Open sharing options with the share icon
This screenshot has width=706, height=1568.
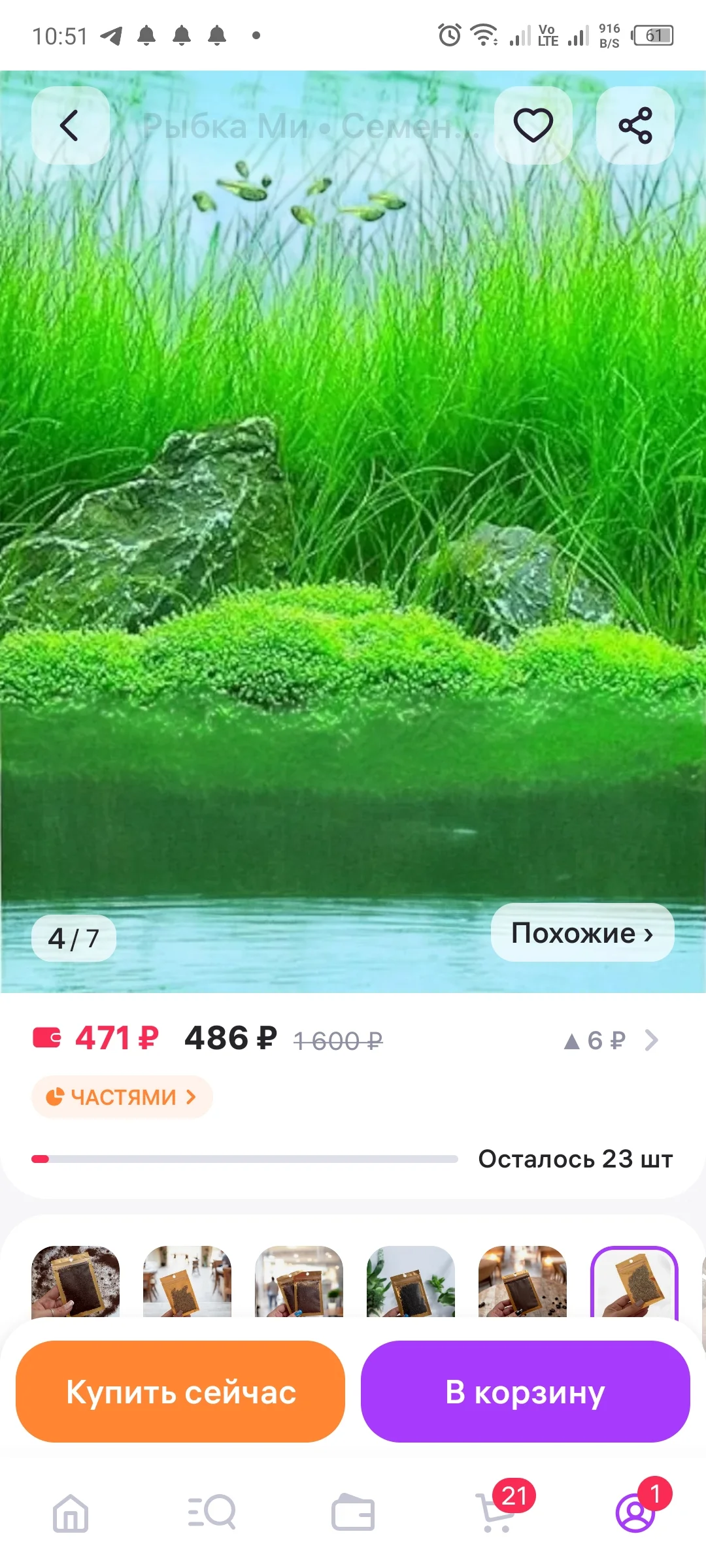(633, 125)
